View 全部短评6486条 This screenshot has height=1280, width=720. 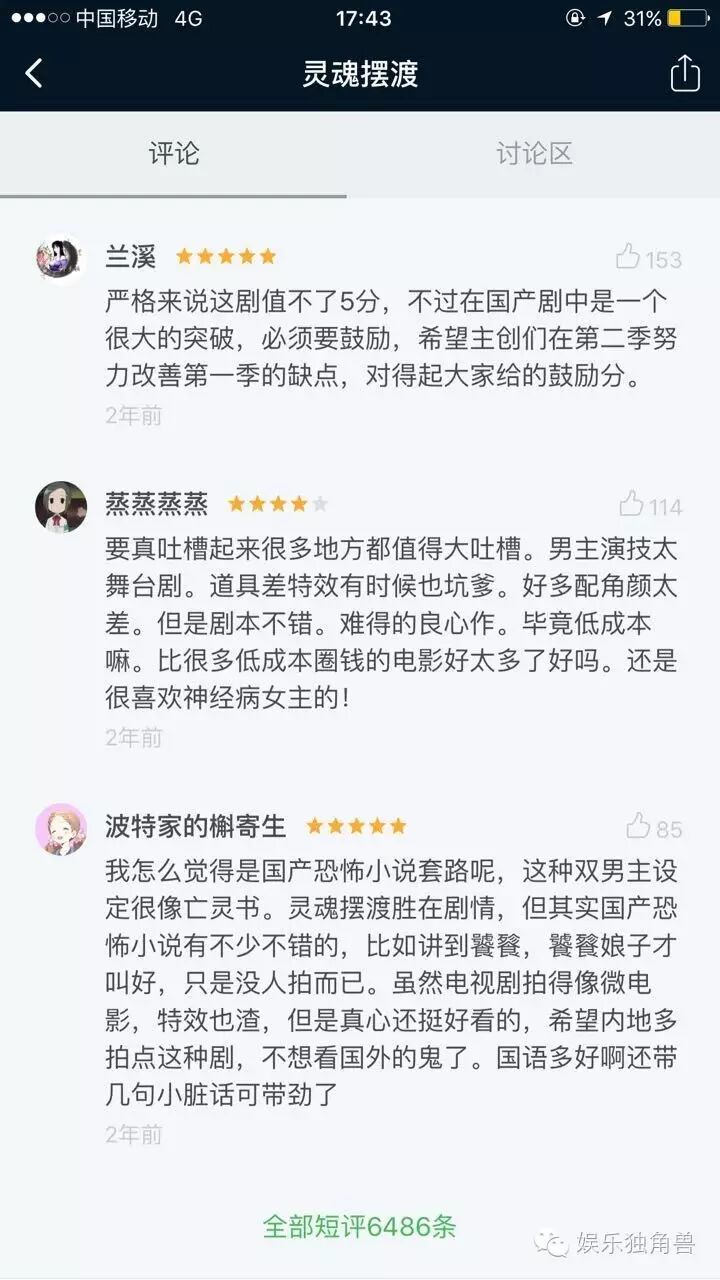click(x=359, y=1226)
